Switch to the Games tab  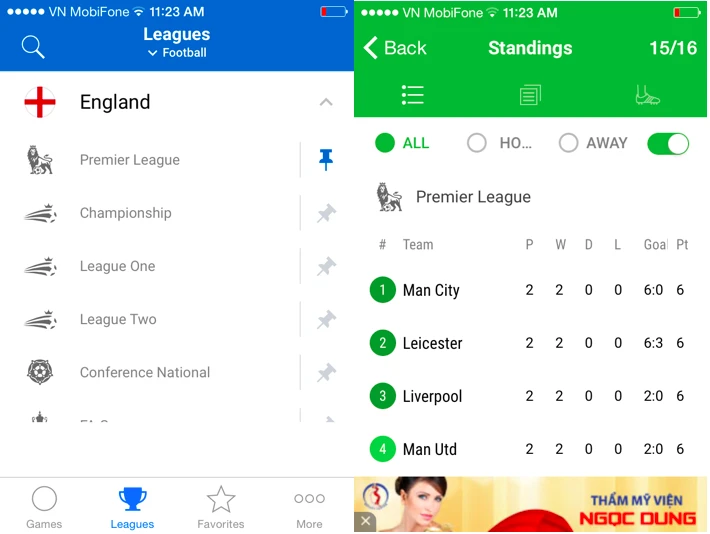(44, 507)
